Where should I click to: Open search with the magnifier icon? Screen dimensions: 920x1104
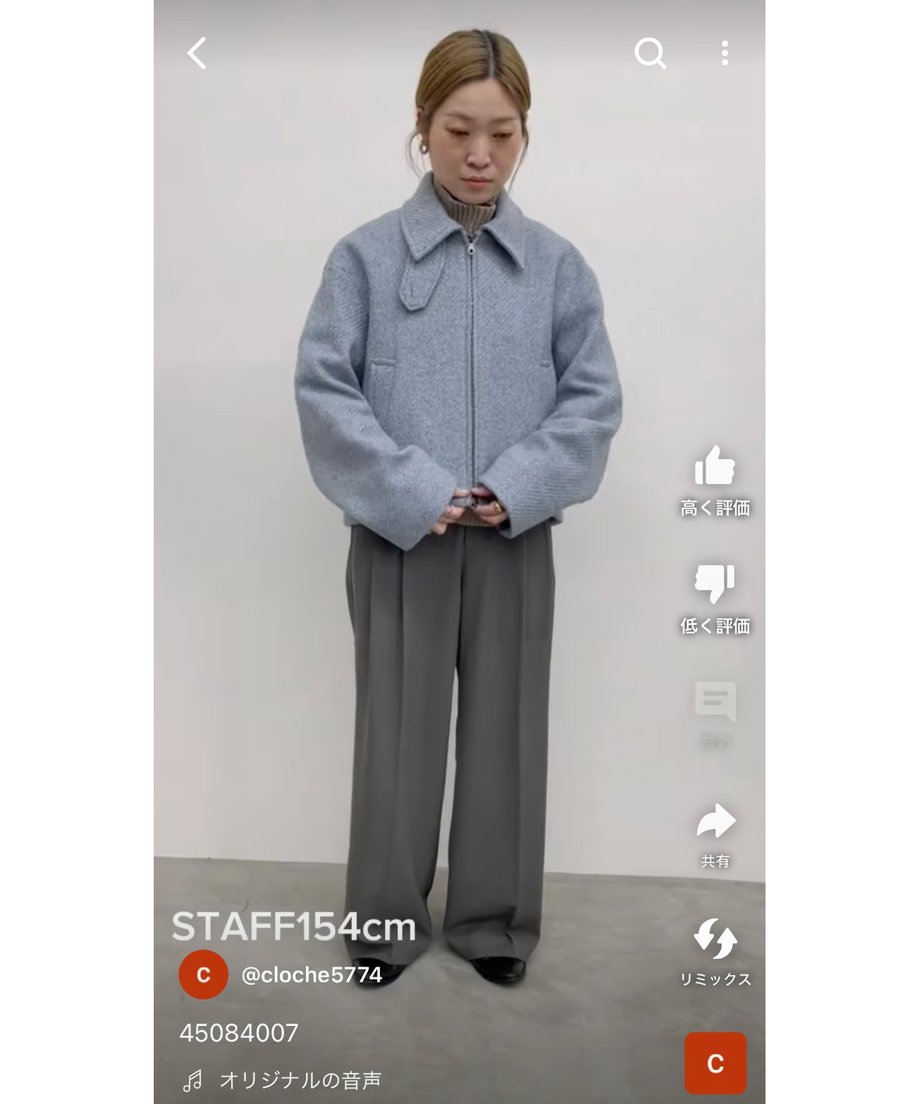[650, 54]
